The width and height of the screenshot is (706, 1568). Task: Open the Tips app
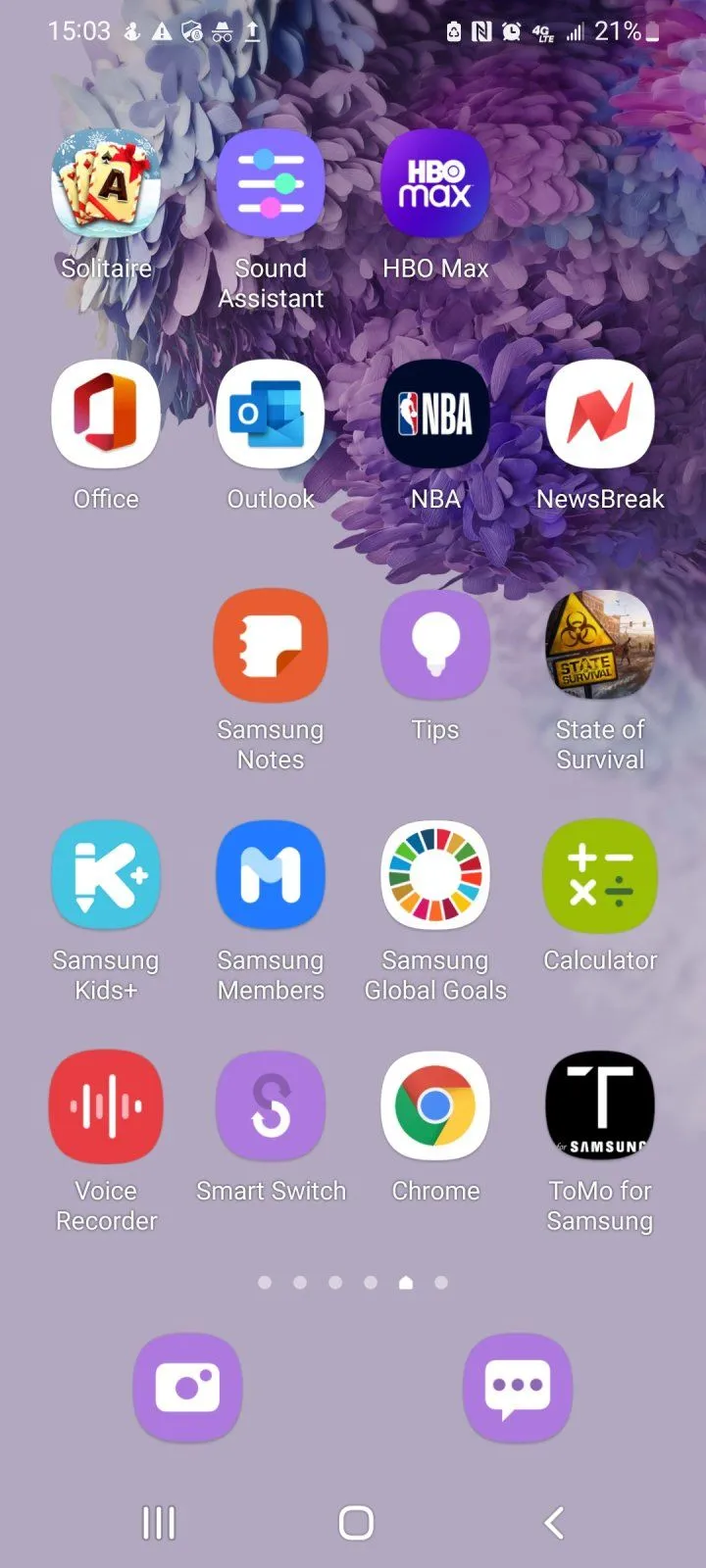[x=435, y=645]
